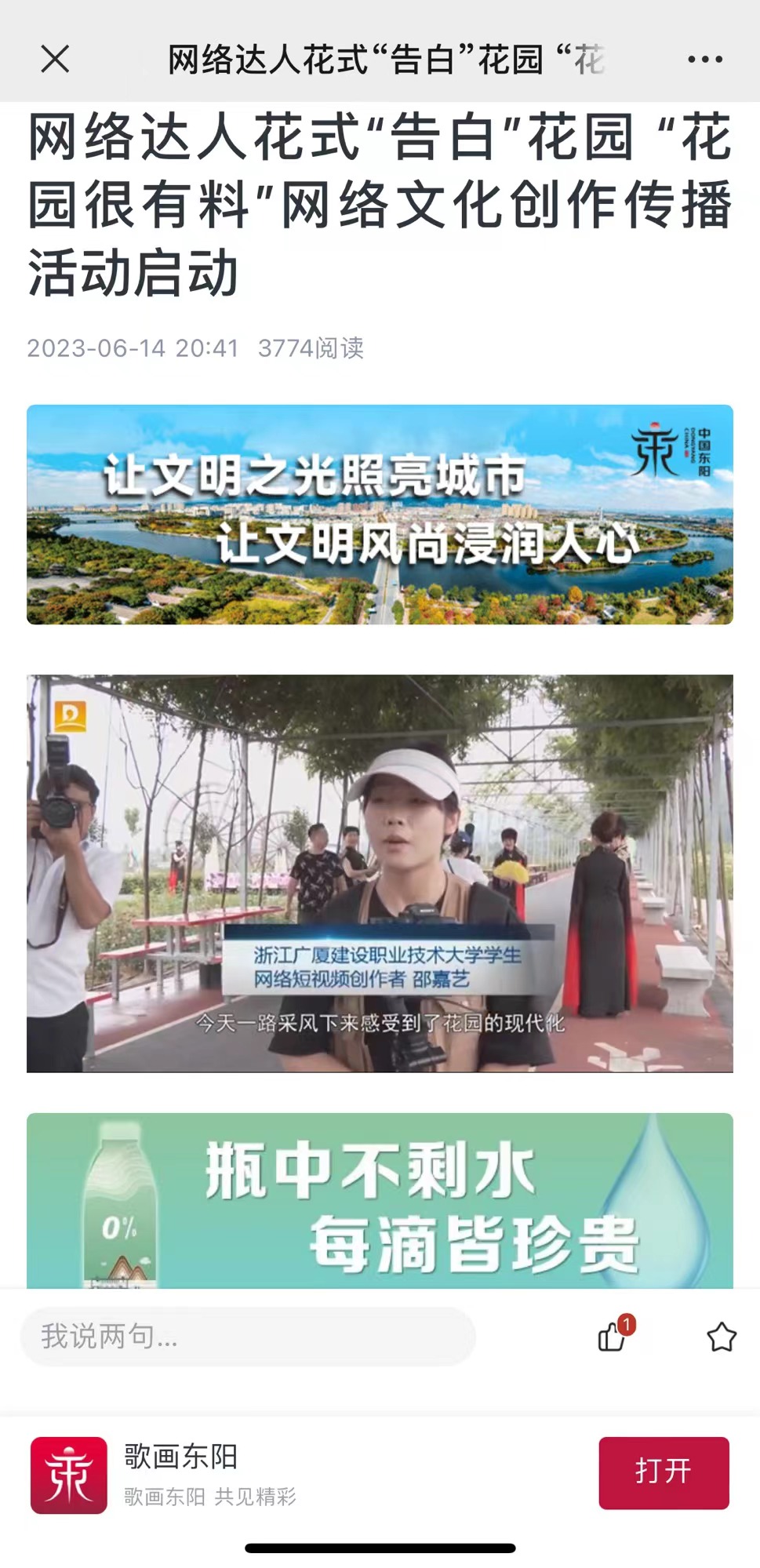Play the interview video with 邵嘉艺
Viewport: 760px width, 1568px height.
pyautogui.click(x=380, y=873)
